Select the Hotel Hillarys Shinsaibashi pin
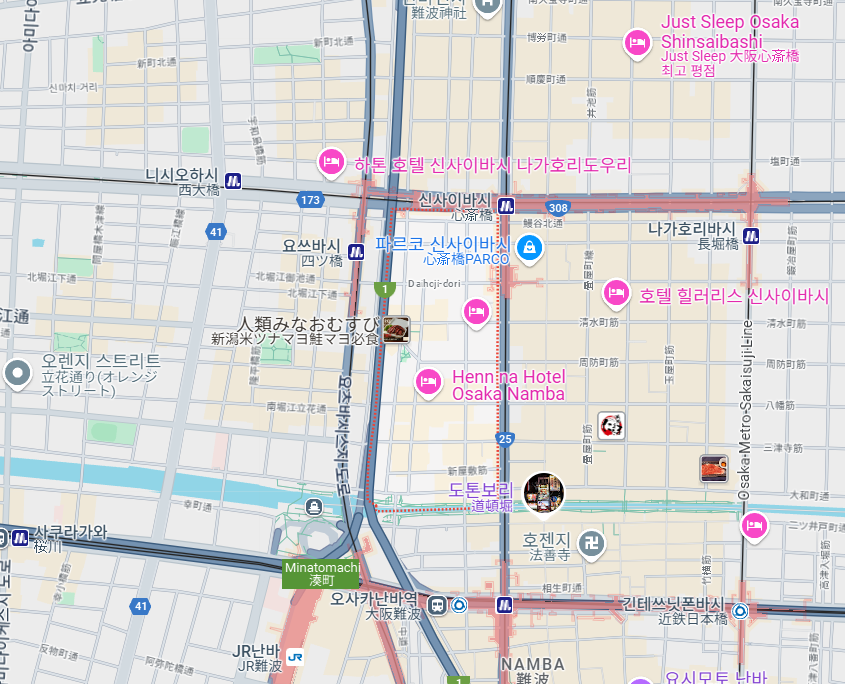Image resolution: width=845 pixels, height=684 pixels. click(616, 294)
